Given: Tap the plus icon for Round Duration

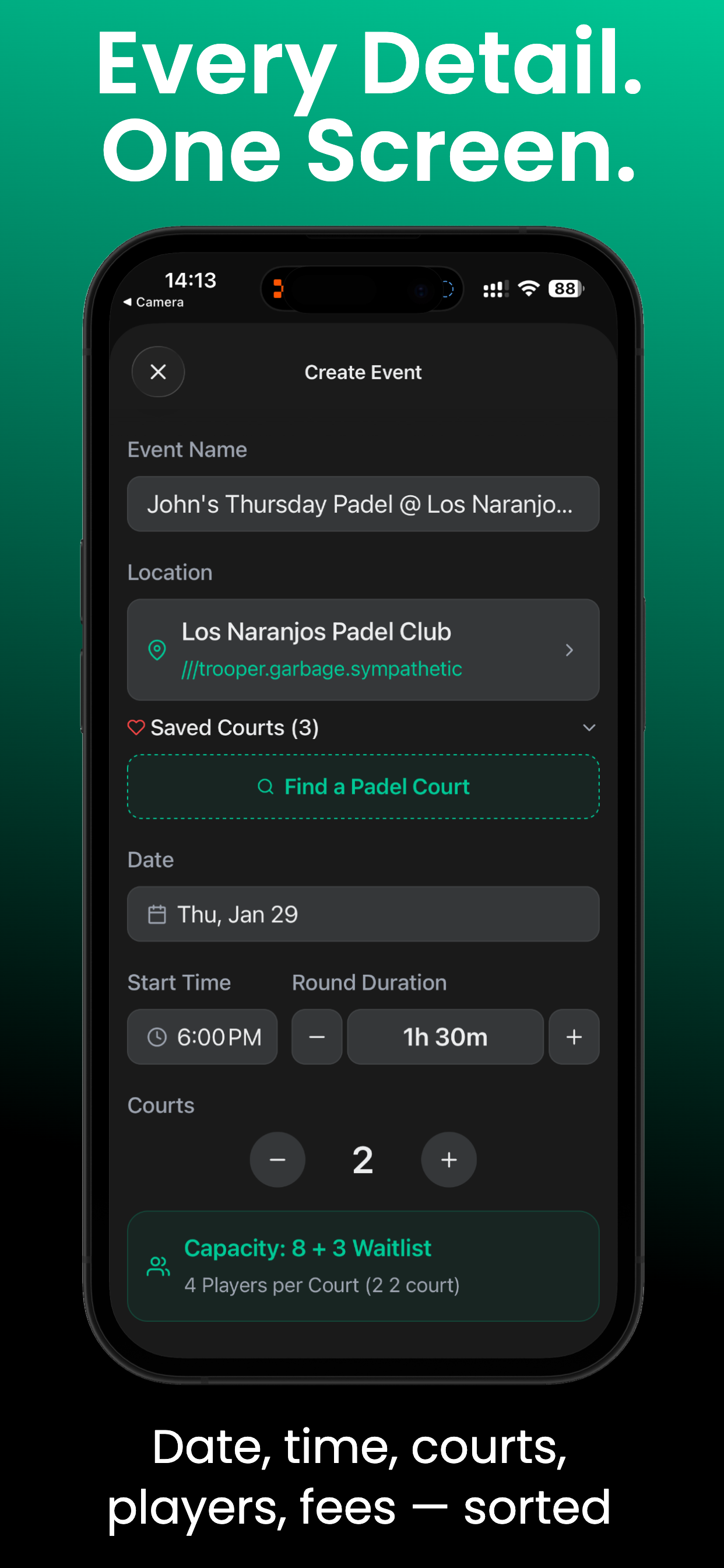Looking at the screenshot, I should coord(573,1037).
